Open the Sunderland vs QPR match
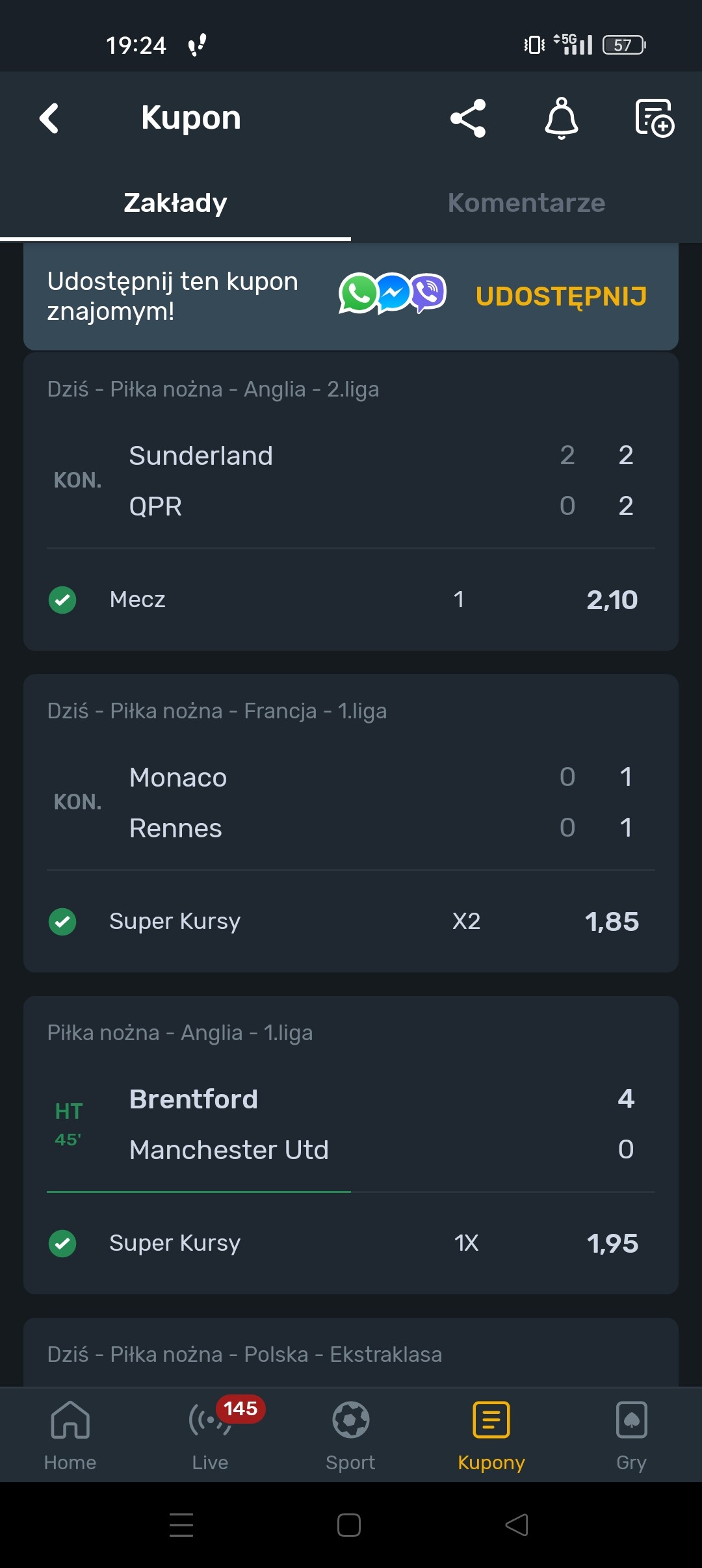Image resolution: width=702 pixels, height=1568 pixels. [x=351, y=481]
